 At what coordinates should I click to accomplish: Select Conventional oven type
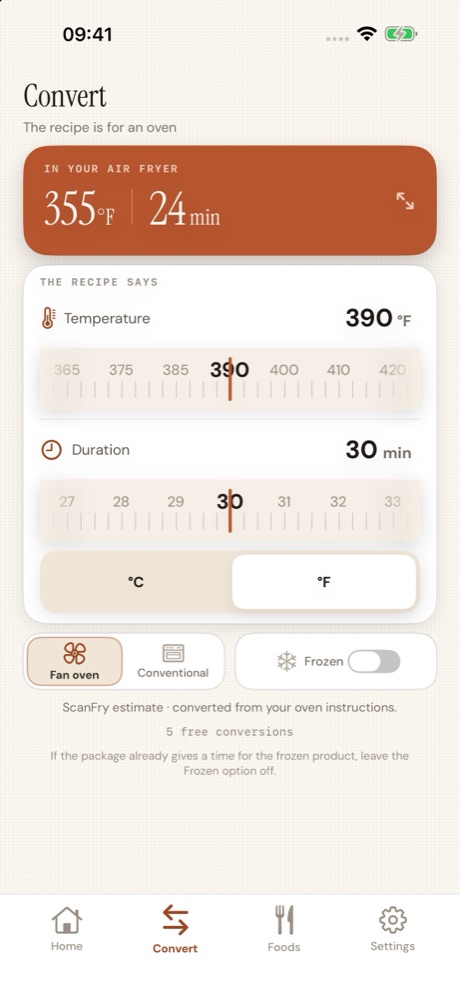pyautogui.click(x=173, y=661)
